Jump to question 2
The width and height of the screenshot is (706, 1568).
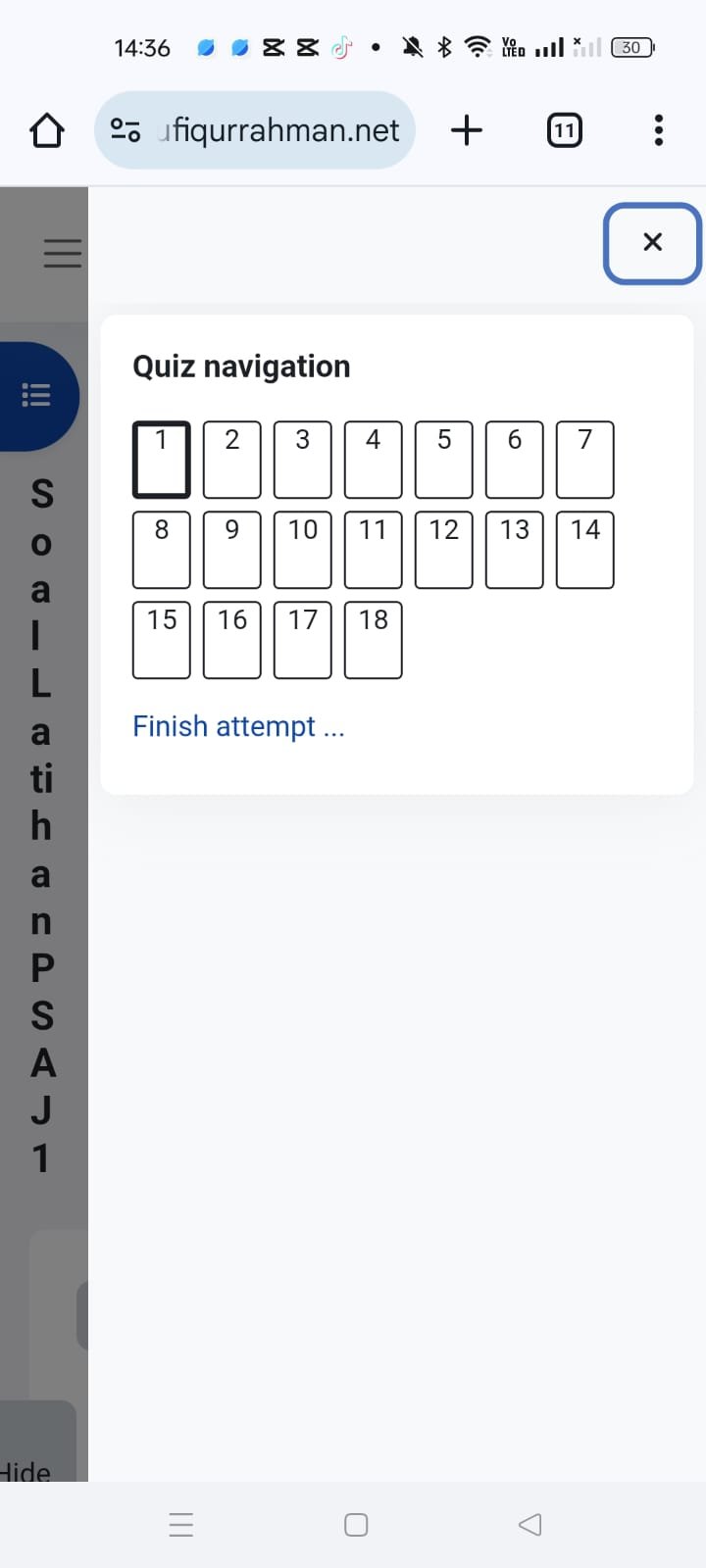[232, 460]
